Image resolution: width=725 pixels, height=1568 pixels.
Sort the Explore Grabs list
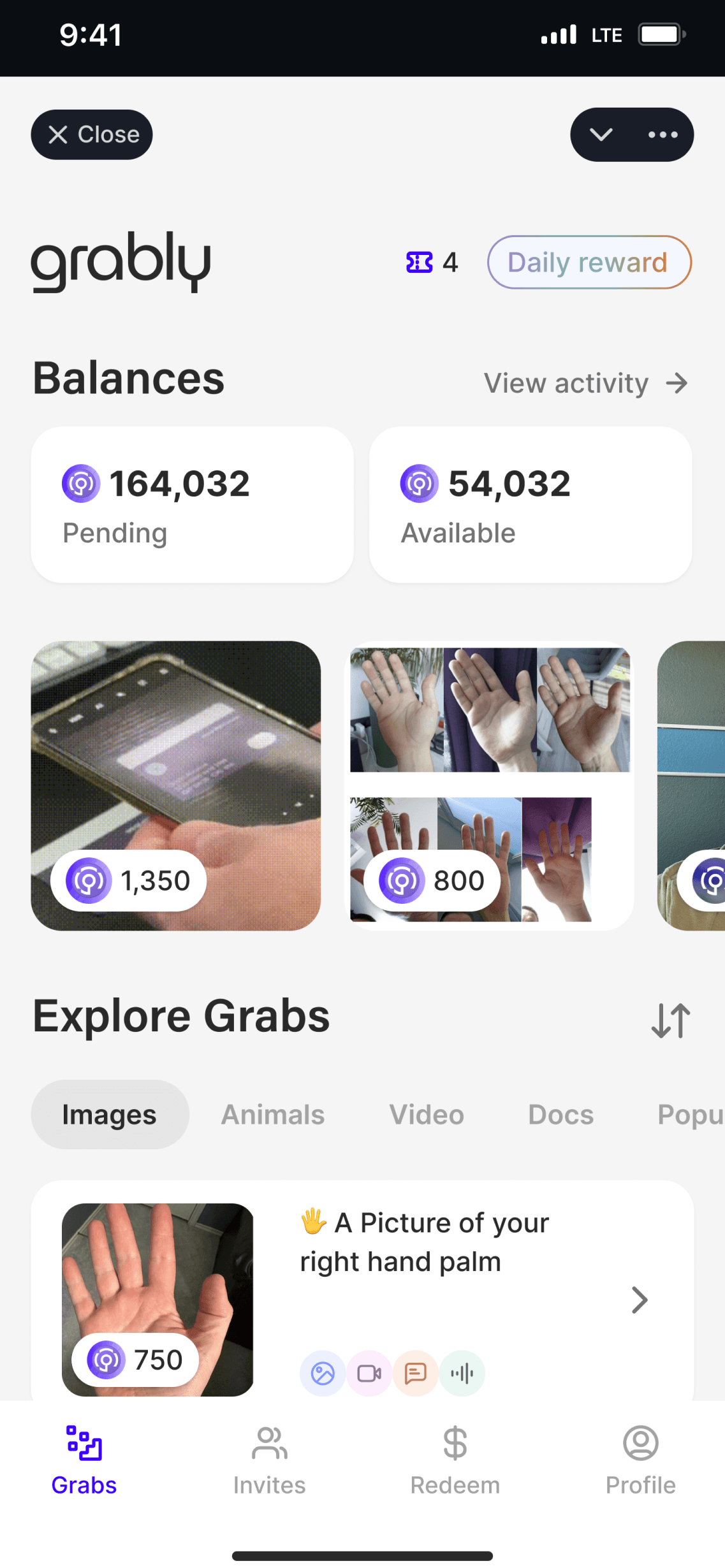click(x=670, y=1020)
